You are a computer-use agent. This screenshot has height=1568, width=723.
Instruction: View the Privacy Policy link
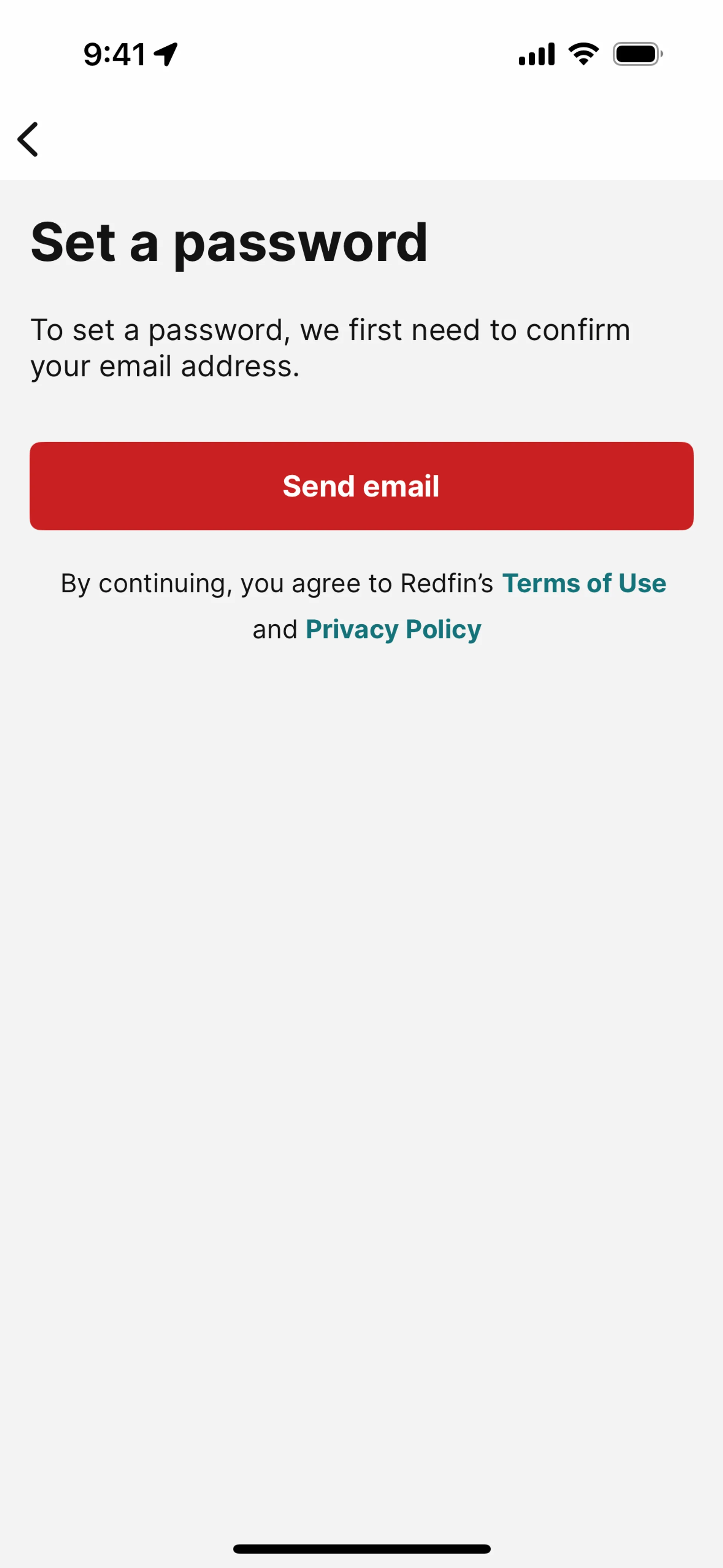(393, 630)
